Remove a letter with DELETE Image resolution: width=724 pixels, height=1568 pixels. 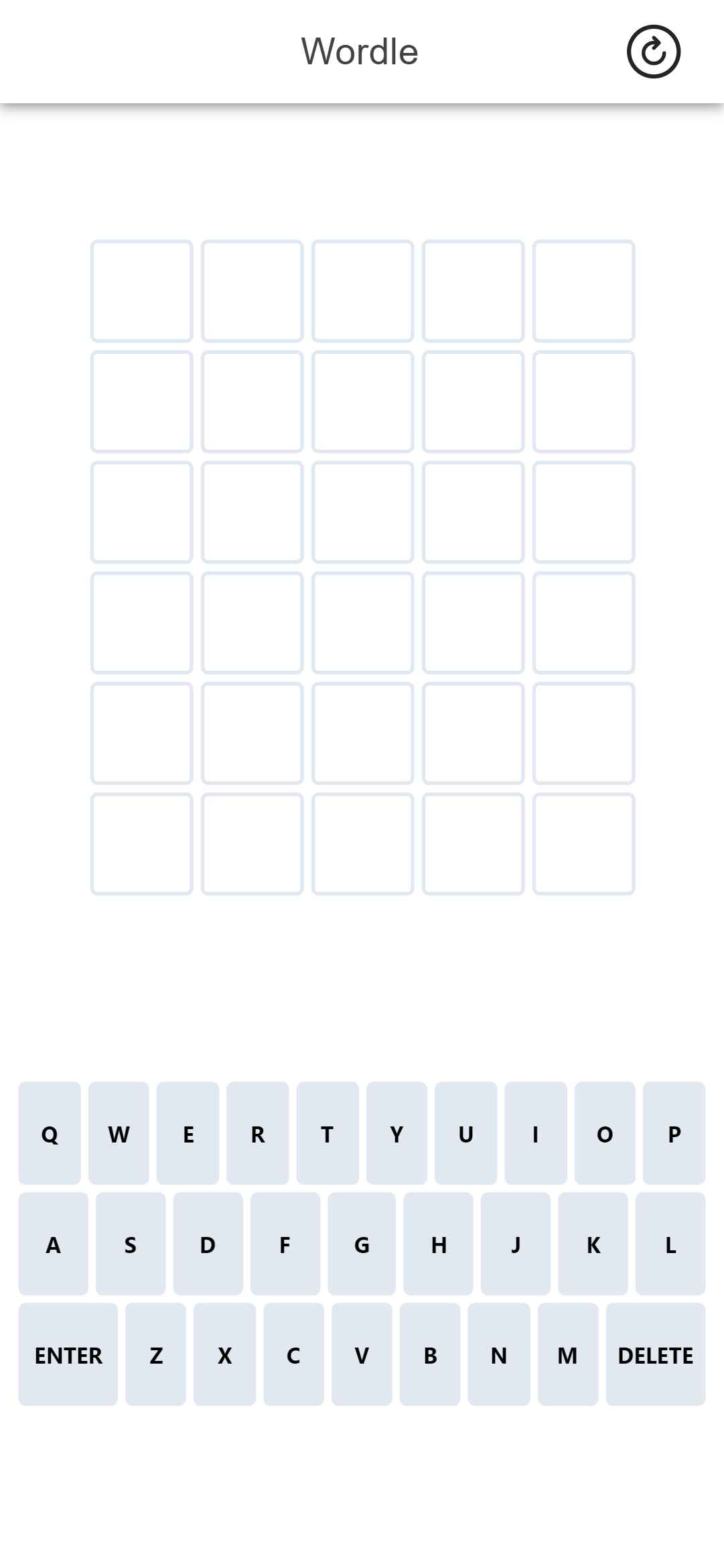[x=655, y=1354]
